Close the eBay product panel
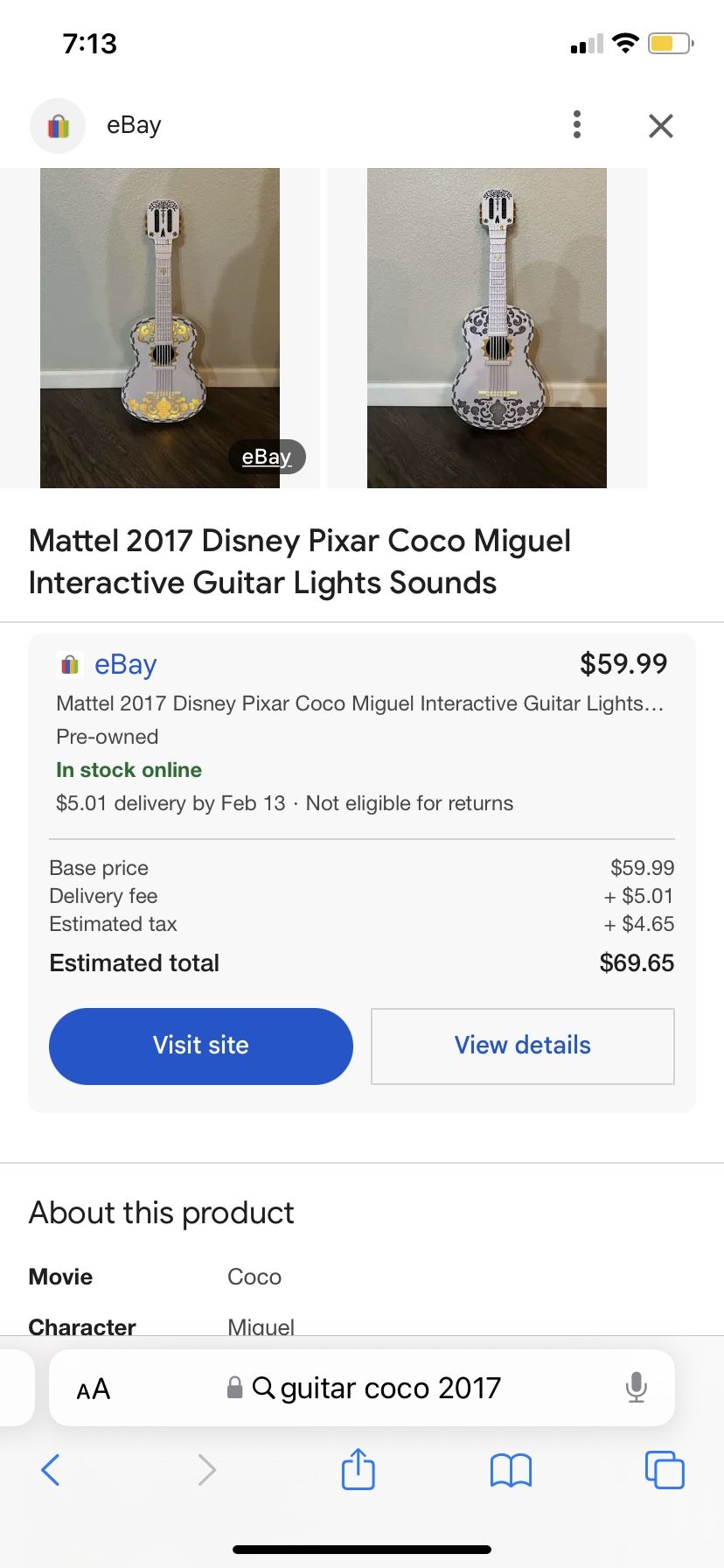This screenshot has width=724, height=1568. pos(661,126)
